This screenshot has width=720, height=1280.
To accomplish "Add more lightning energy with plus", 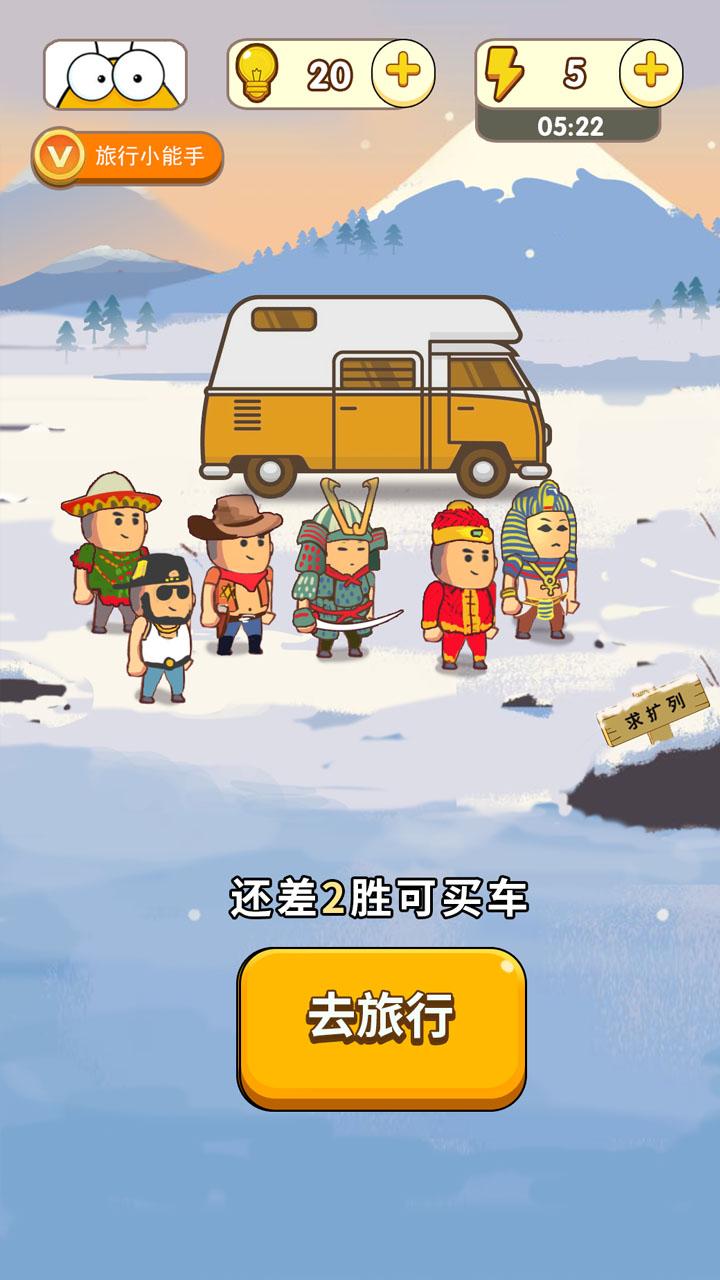I will point(651,72).
